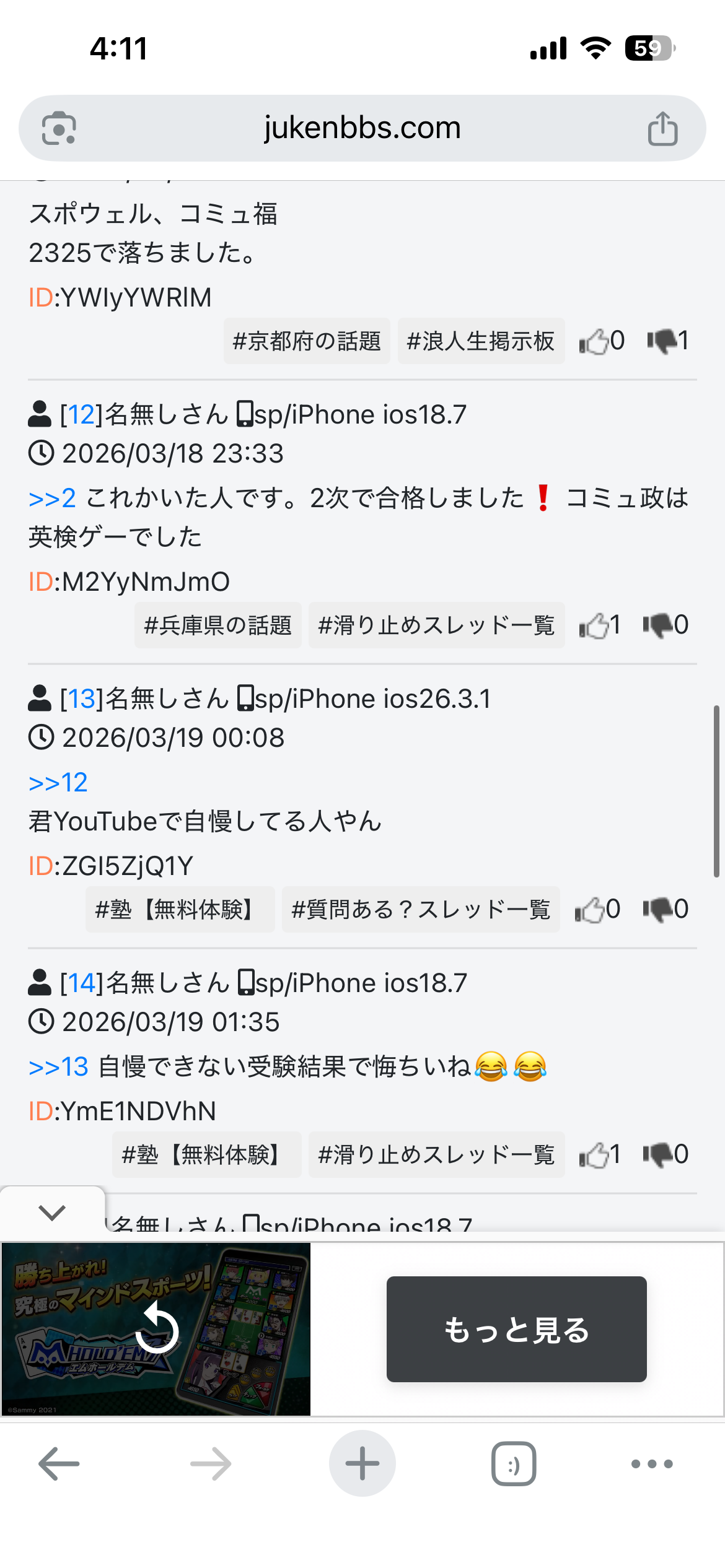The height and width of the screenshot is (1568, 725).
Task: Open the #京都府の話題 tag
Action: click(307, 341)
